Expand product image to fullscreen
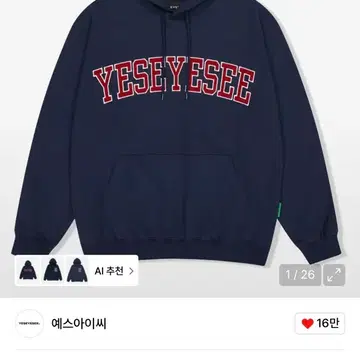360x360 pixels. pos(334,275)
